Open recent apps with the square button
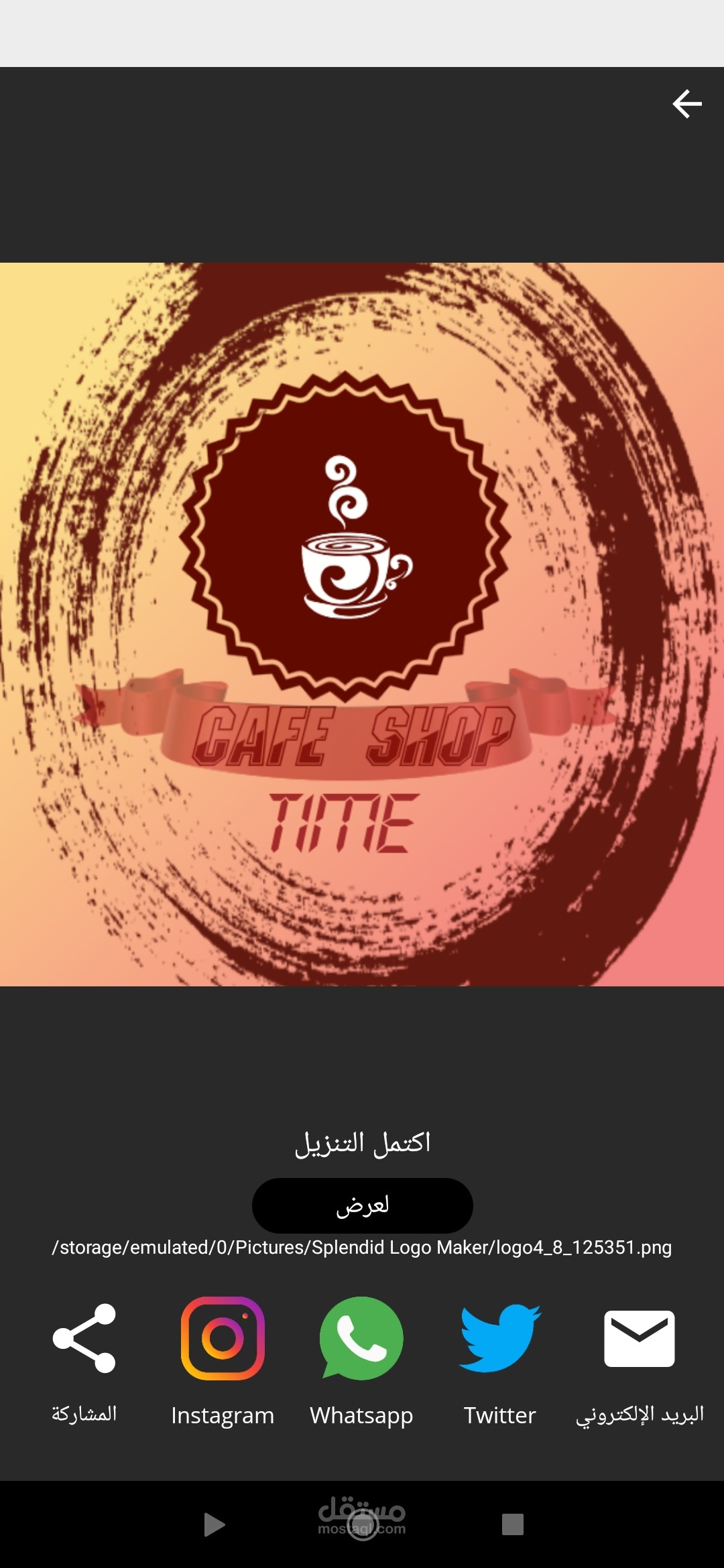Image resolution: width=724 pixels, height=1568 pixels. (512, 1524)
